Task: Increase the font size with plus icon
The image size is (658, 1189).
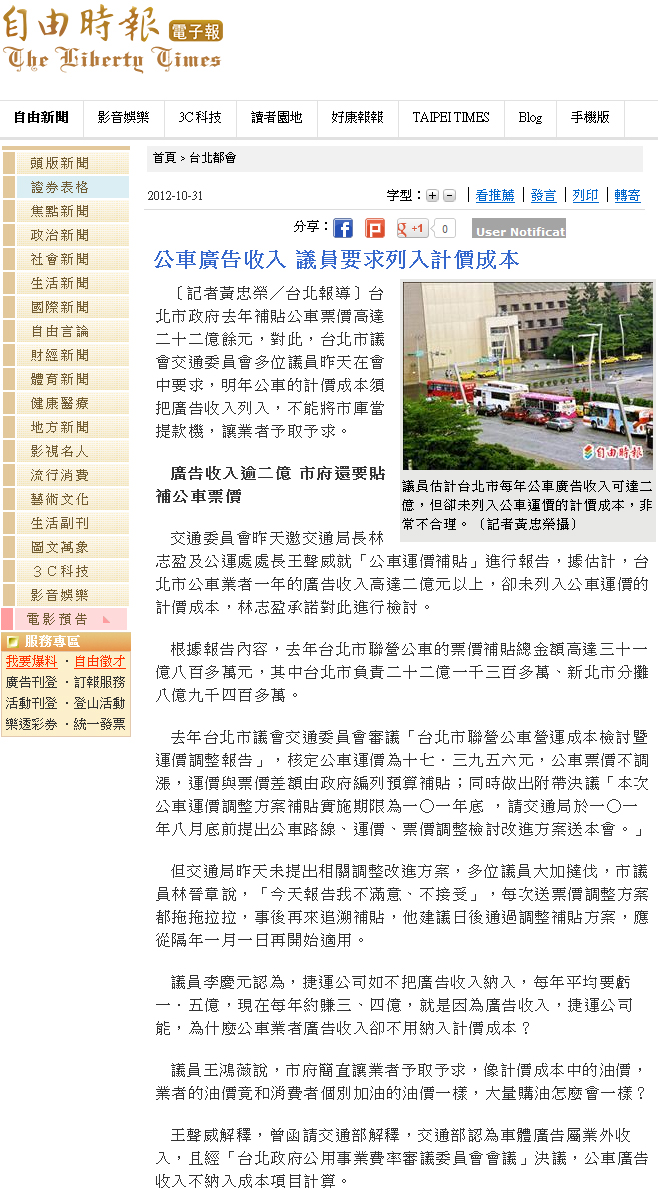Action: (x=432, y=196)
